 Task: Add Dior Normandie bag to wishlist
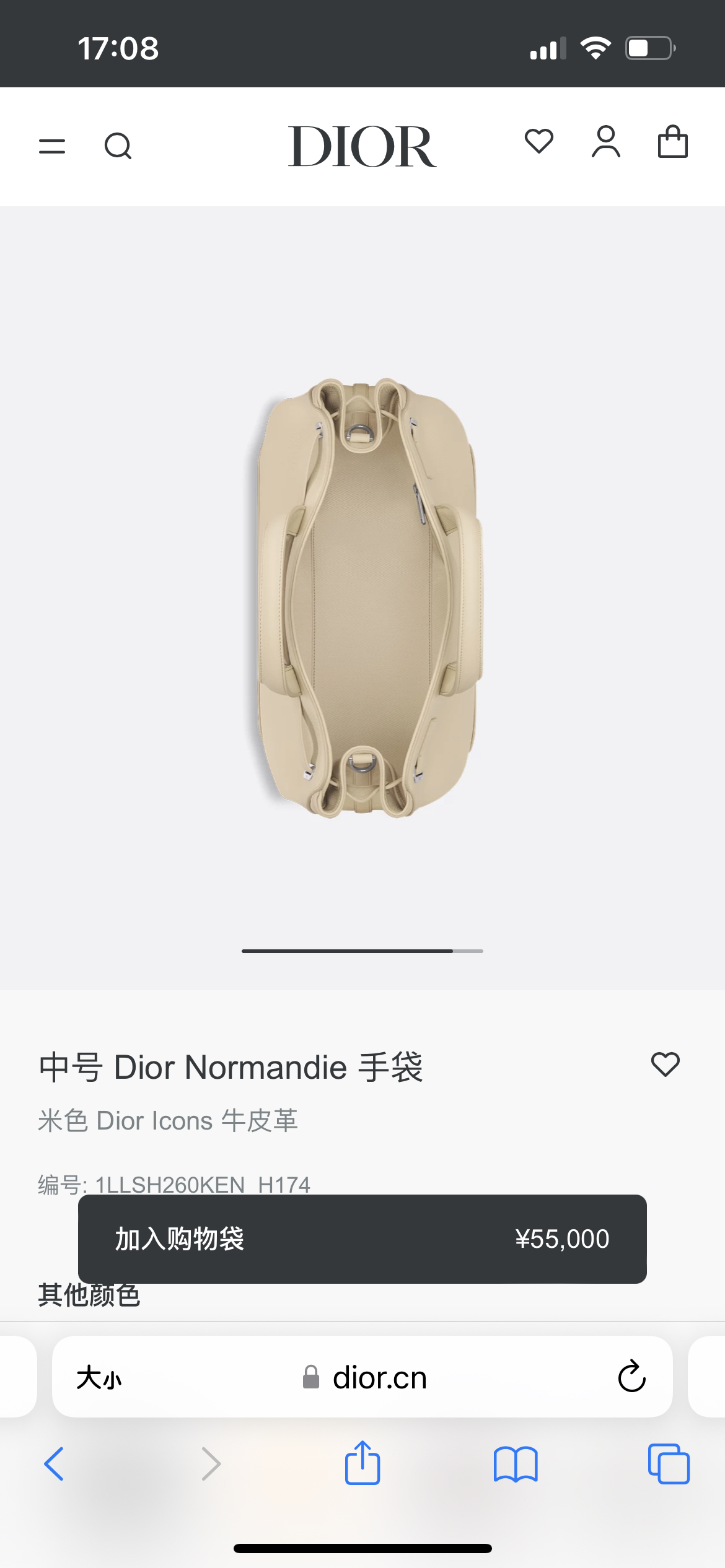[x=665, y=1065]
